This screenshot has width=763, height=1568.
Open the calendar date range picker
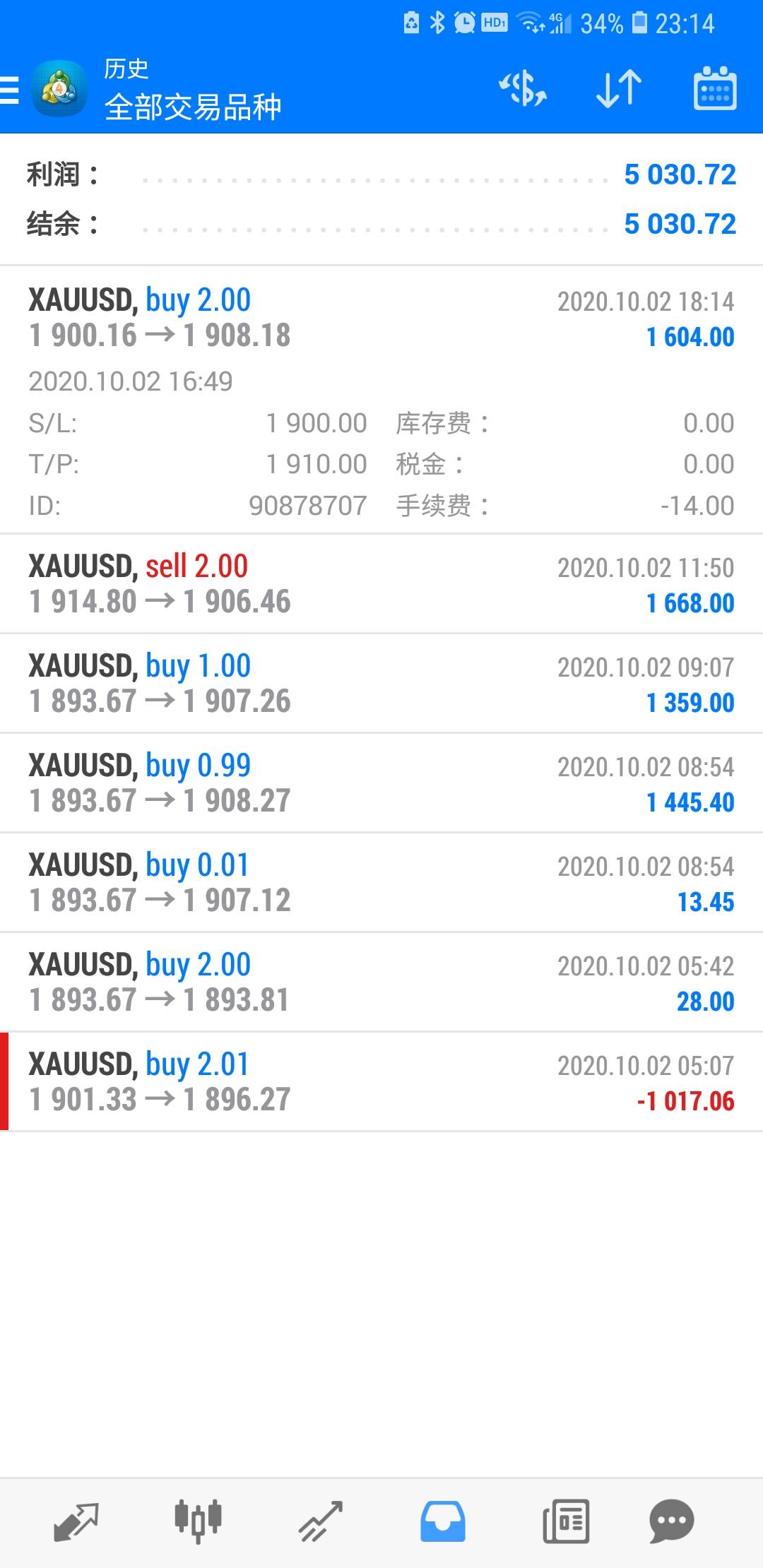(714, 89)
